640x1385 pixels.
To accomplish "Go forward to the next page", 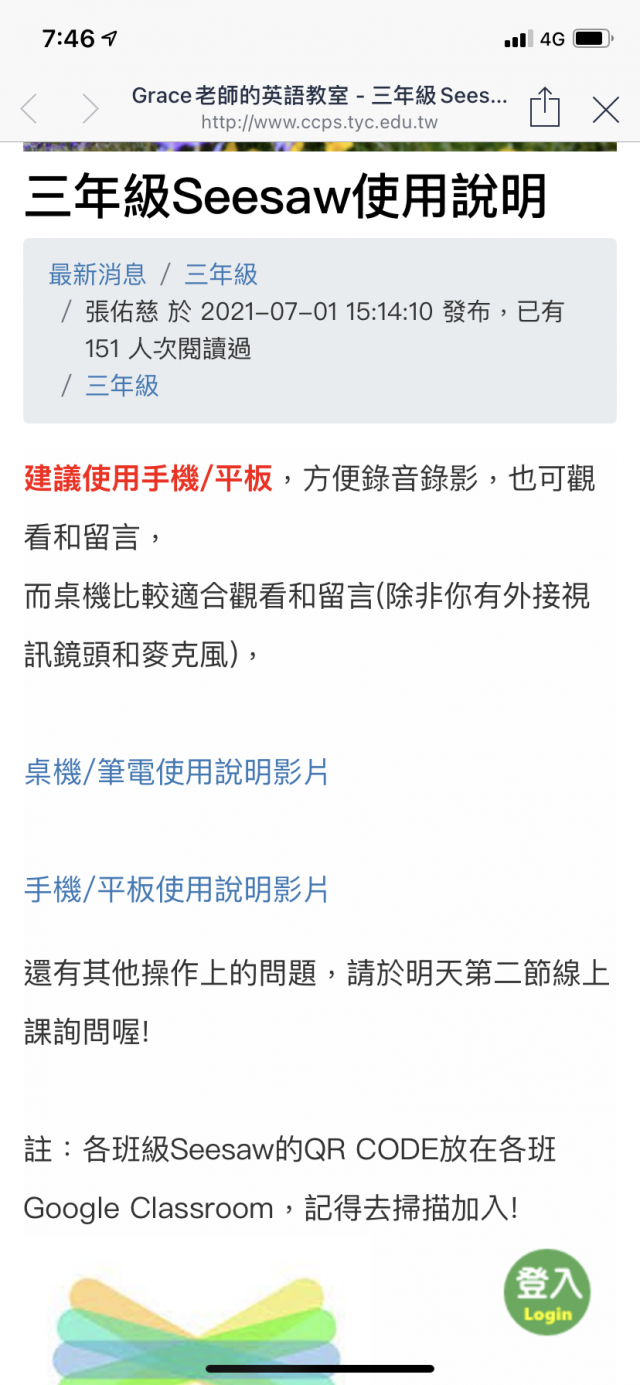I will coord(90,108).
